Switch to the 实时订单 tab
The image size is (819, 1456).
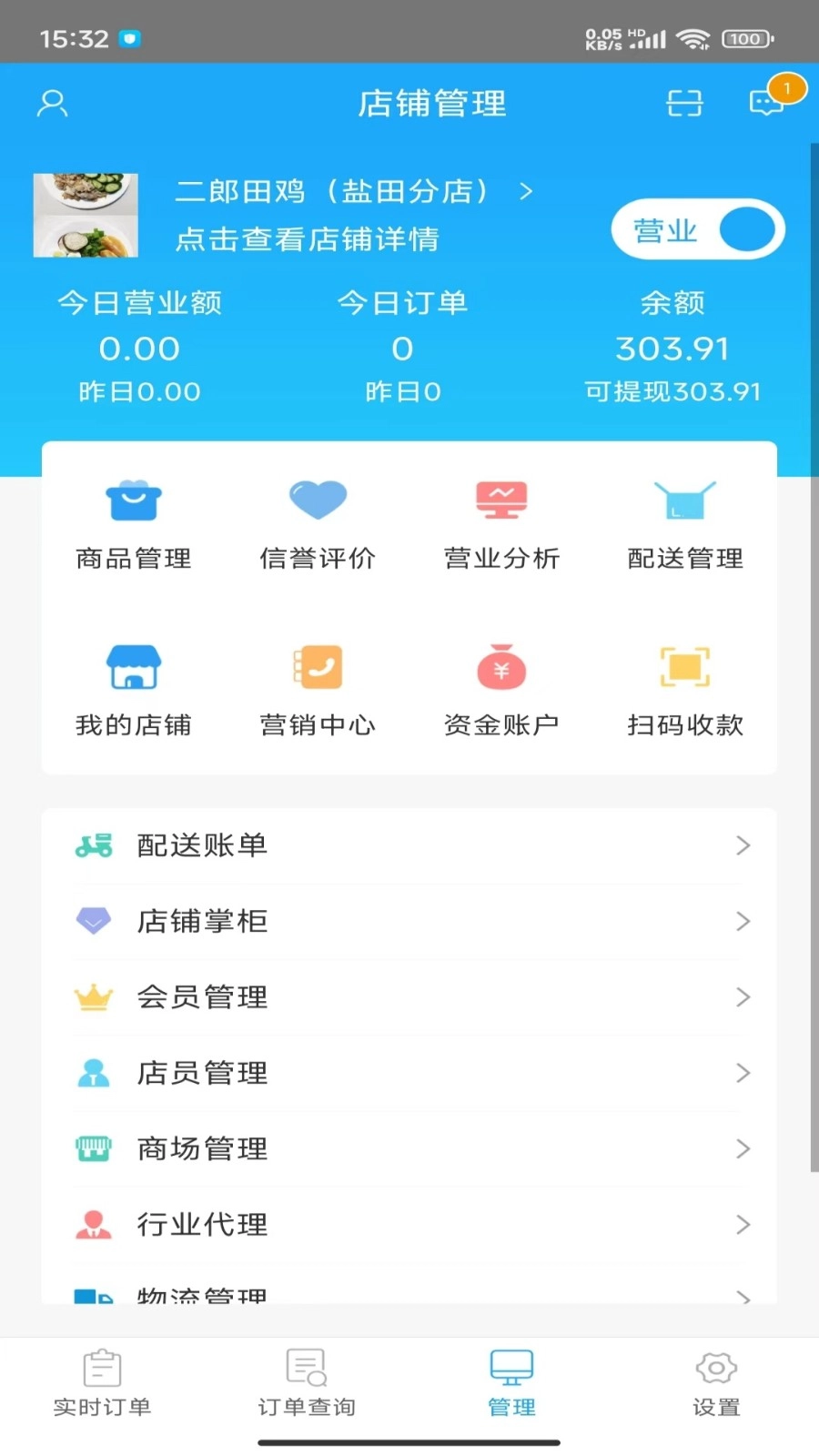tap(103, 1383)
